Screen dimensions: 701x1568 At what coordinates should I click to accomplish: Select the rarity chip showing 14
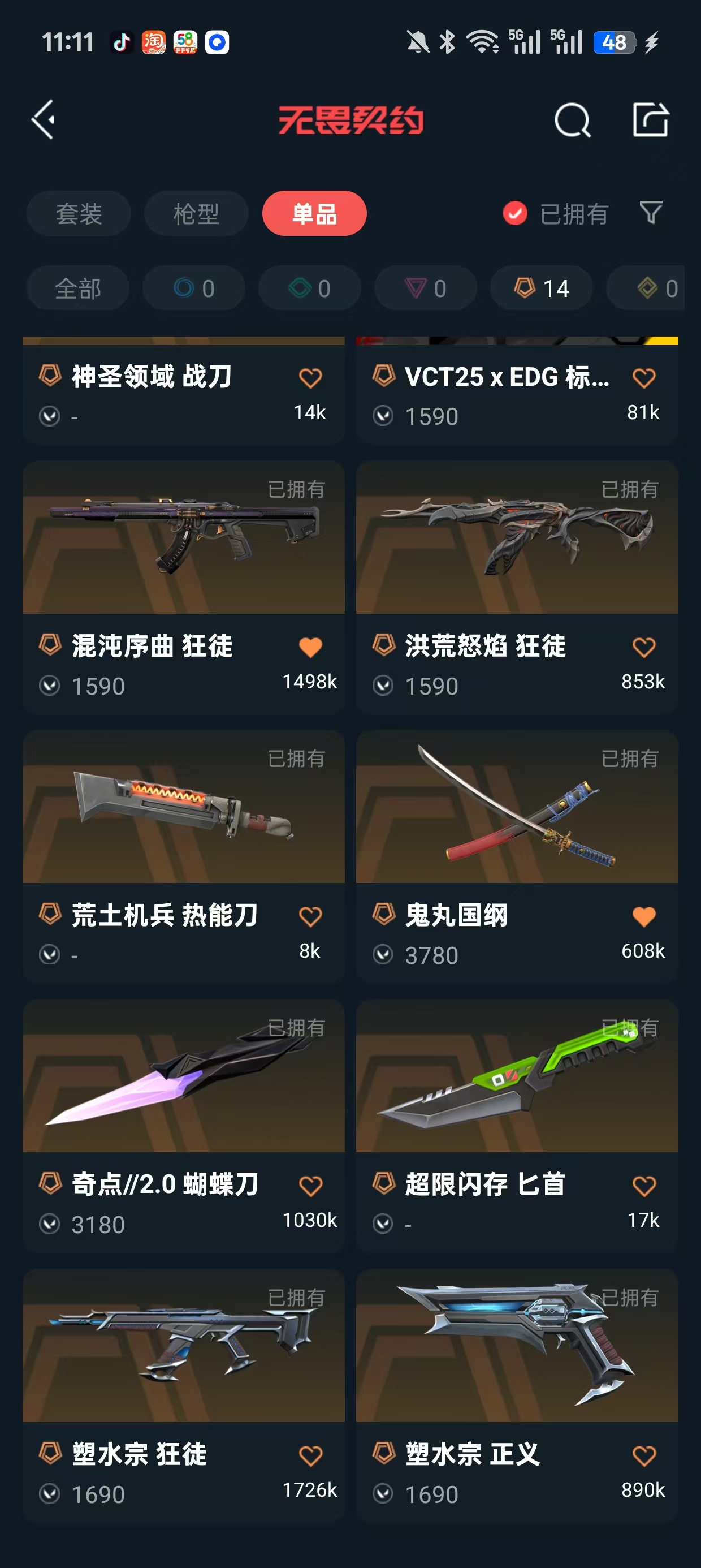click(x=541, y=288)
